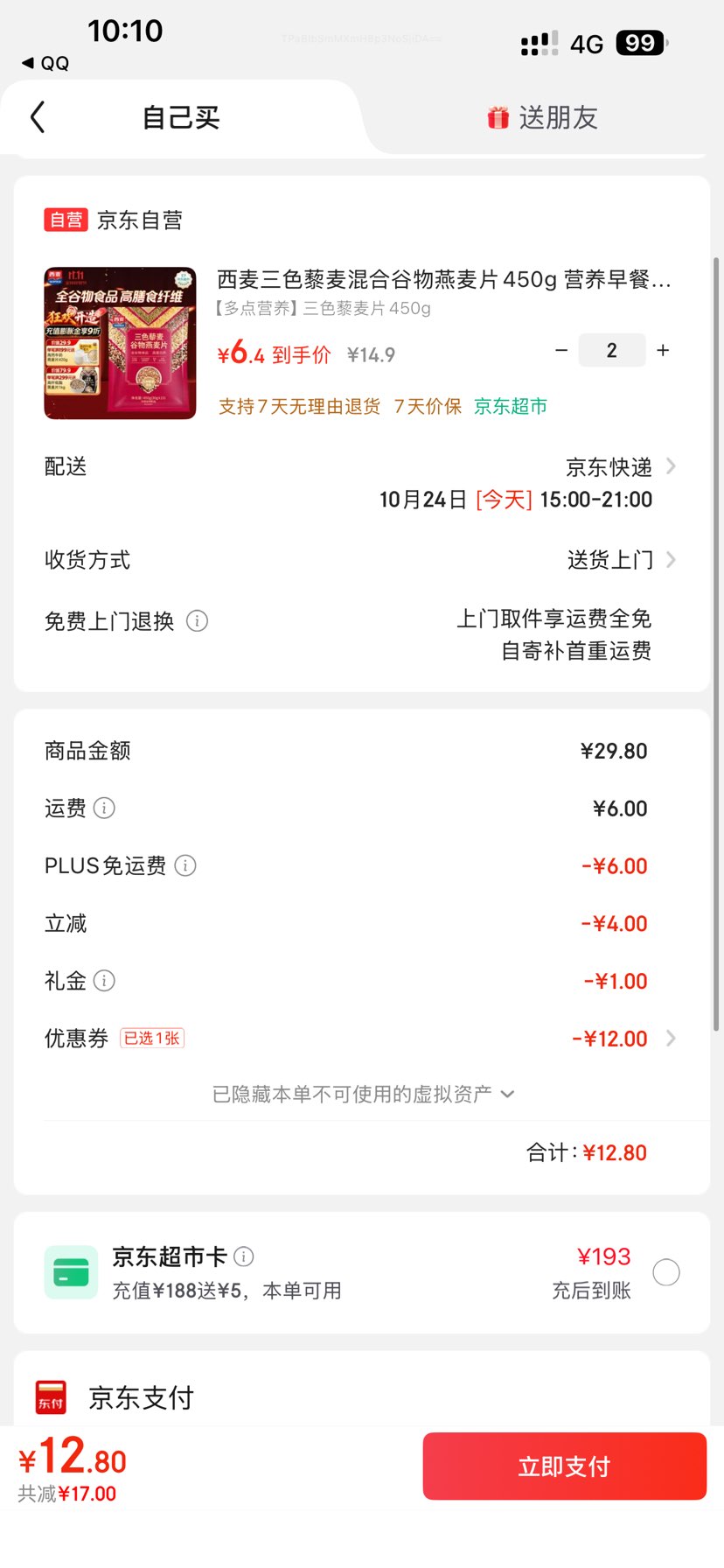
Task: Show info about 免费上门退换
Action: coord(198,621)
